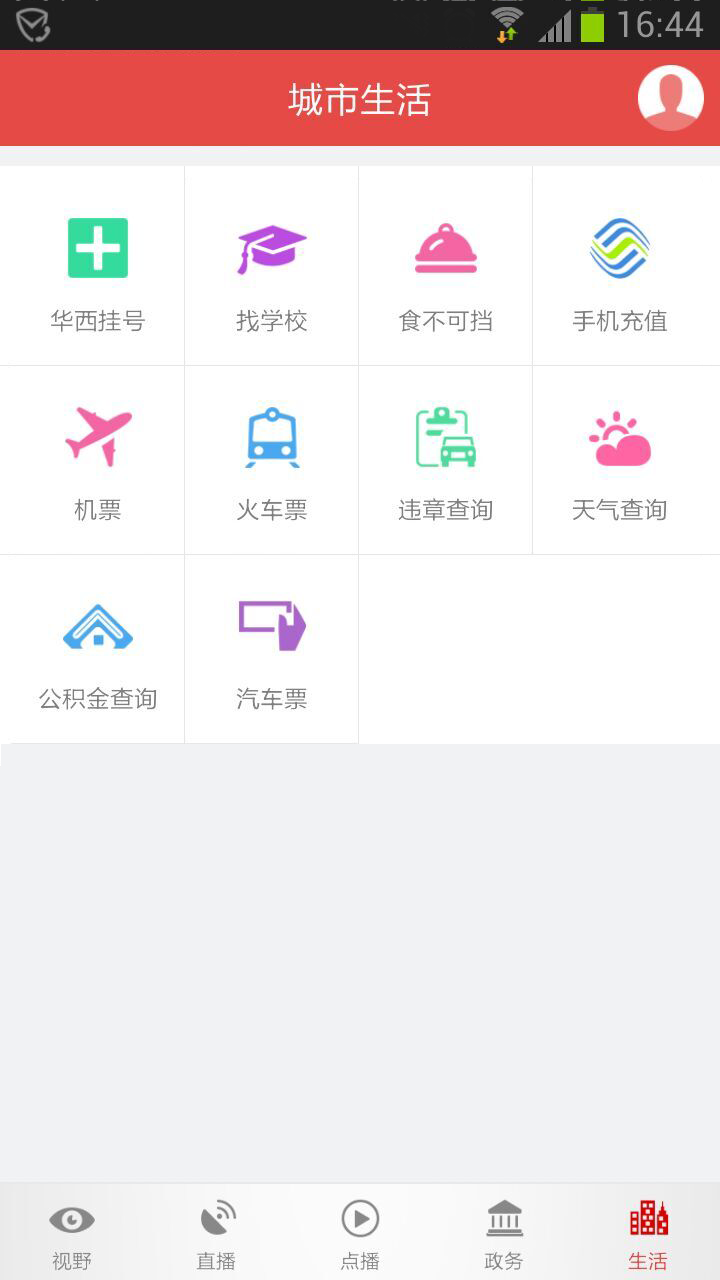Open the user profile avatar
This screenshot has height=1280, width=720.
[x=670, y=98]
